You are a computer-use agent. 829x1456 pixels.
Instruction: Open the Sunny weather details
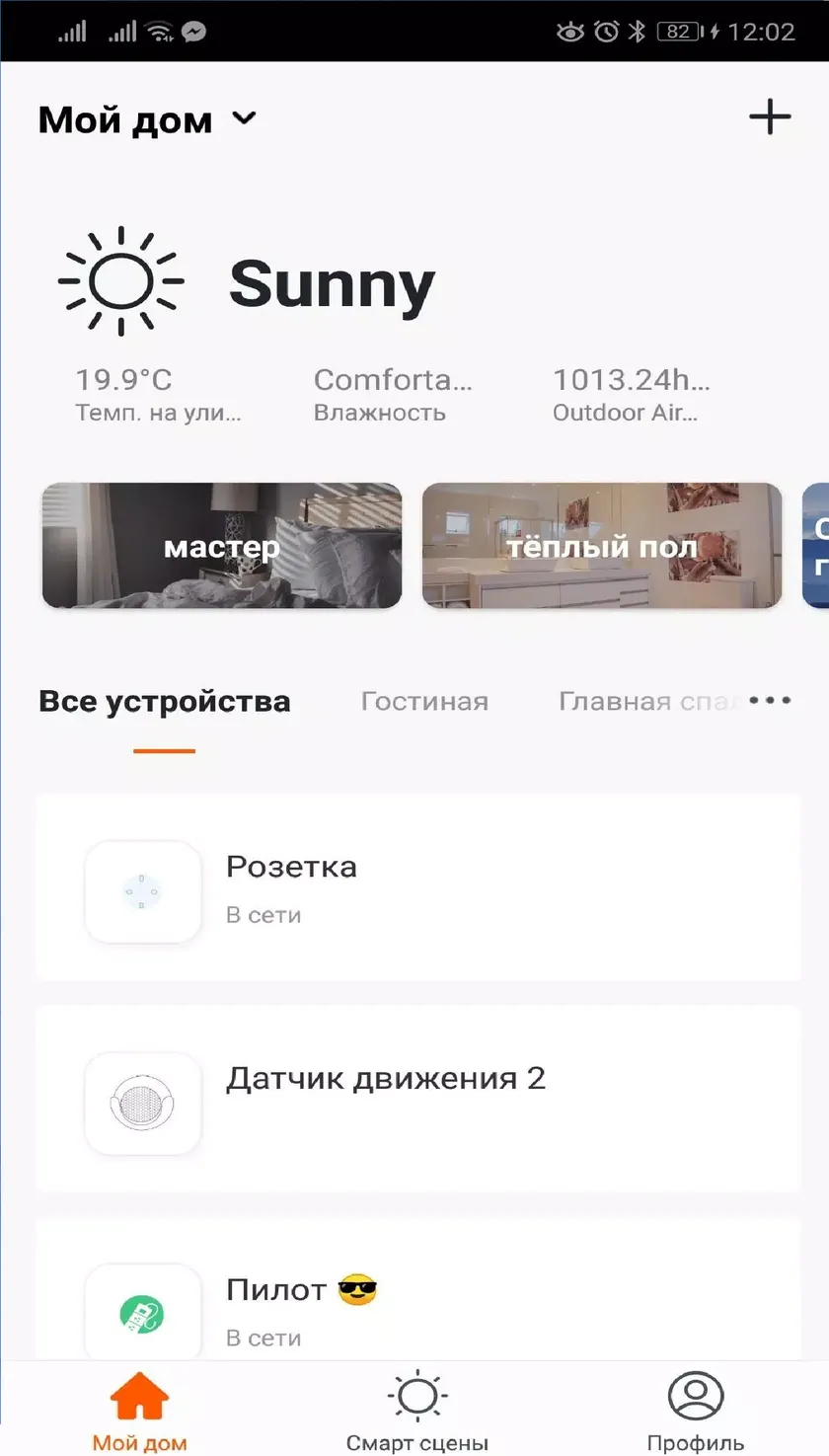click(x=247, y=282)
